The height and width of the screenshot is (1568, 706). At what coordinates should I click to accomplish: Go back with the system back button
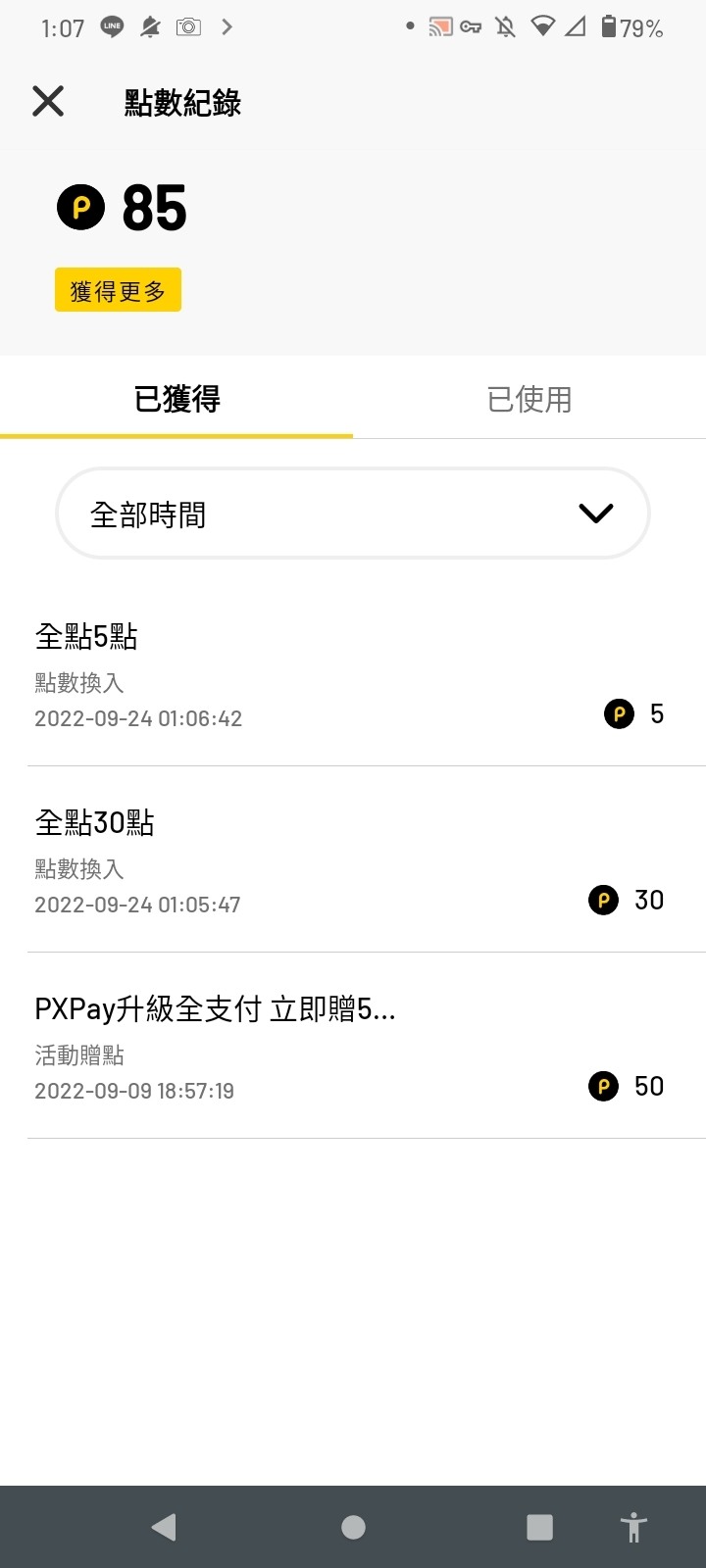tap(164, 1527)
